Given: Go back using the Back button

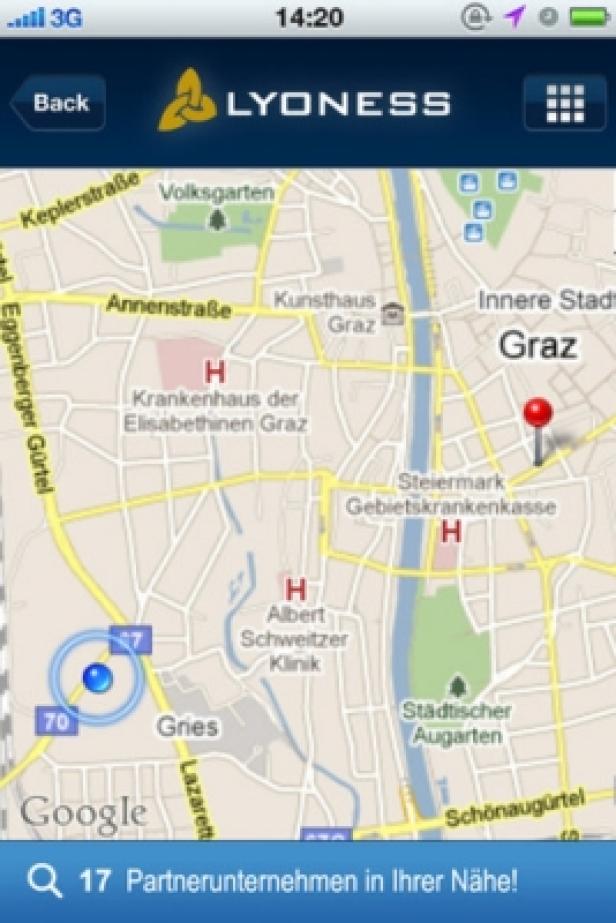Looking at the screenshot, I should [x=58, y=103].
